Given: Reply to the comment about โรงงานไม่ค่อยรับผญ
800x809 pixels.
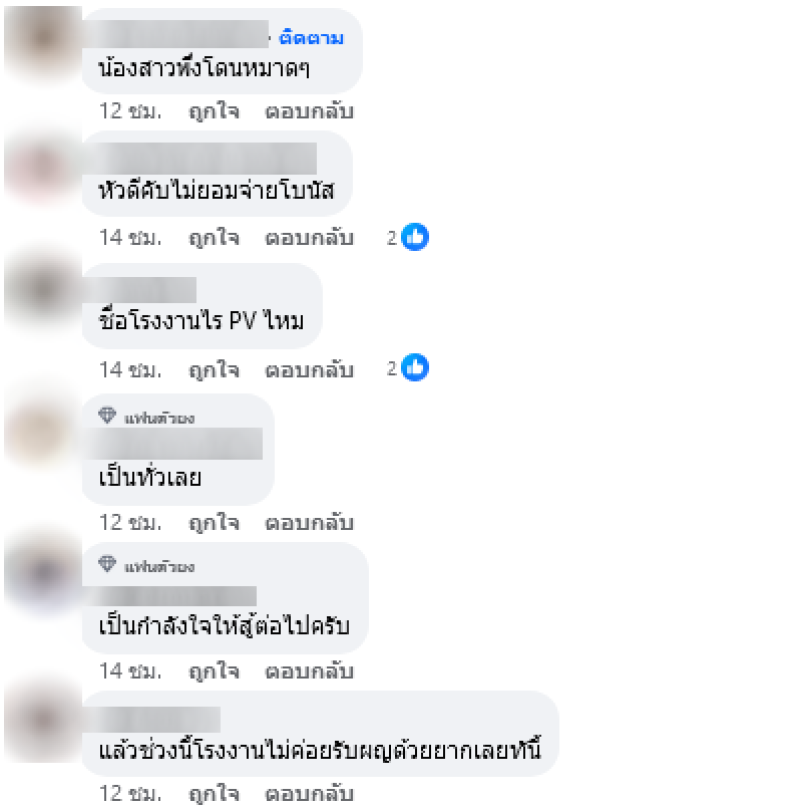Looking at the screenshot, I should [x=309, y=794].
